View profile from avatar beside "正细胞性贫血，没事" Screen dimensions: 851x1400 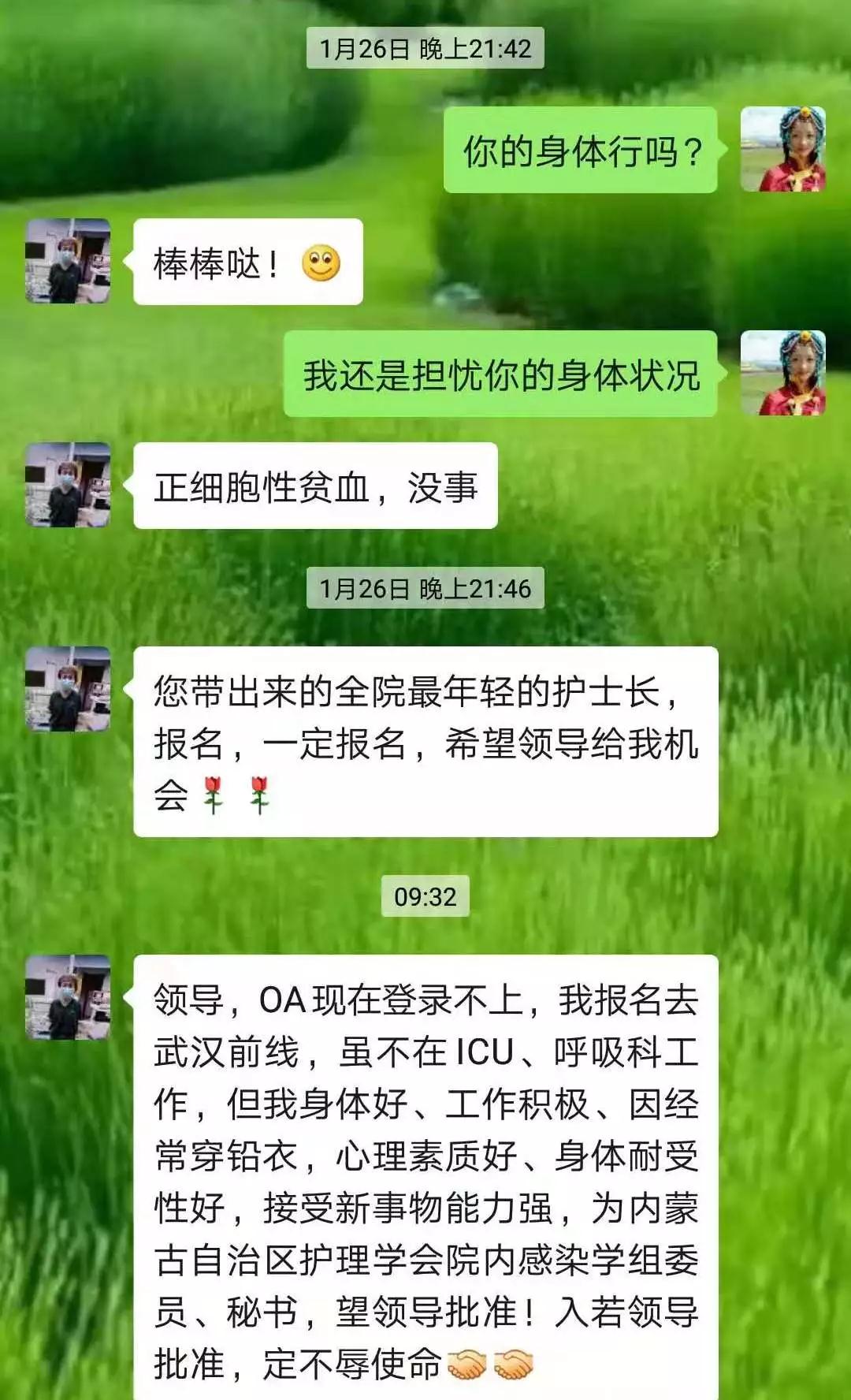(68, 485)
